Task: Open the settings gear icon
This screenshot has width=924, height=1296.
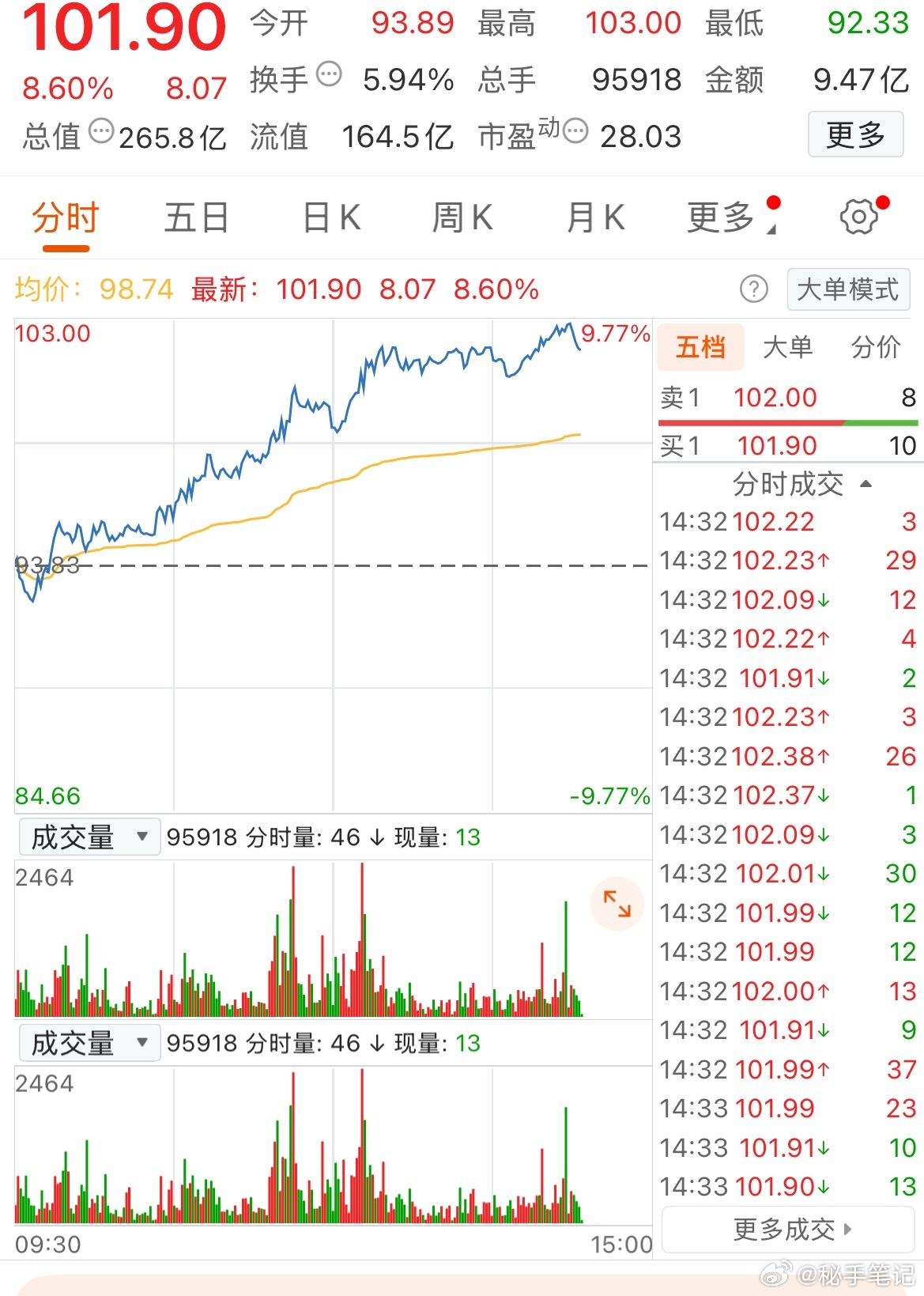Action: point(858,216)
